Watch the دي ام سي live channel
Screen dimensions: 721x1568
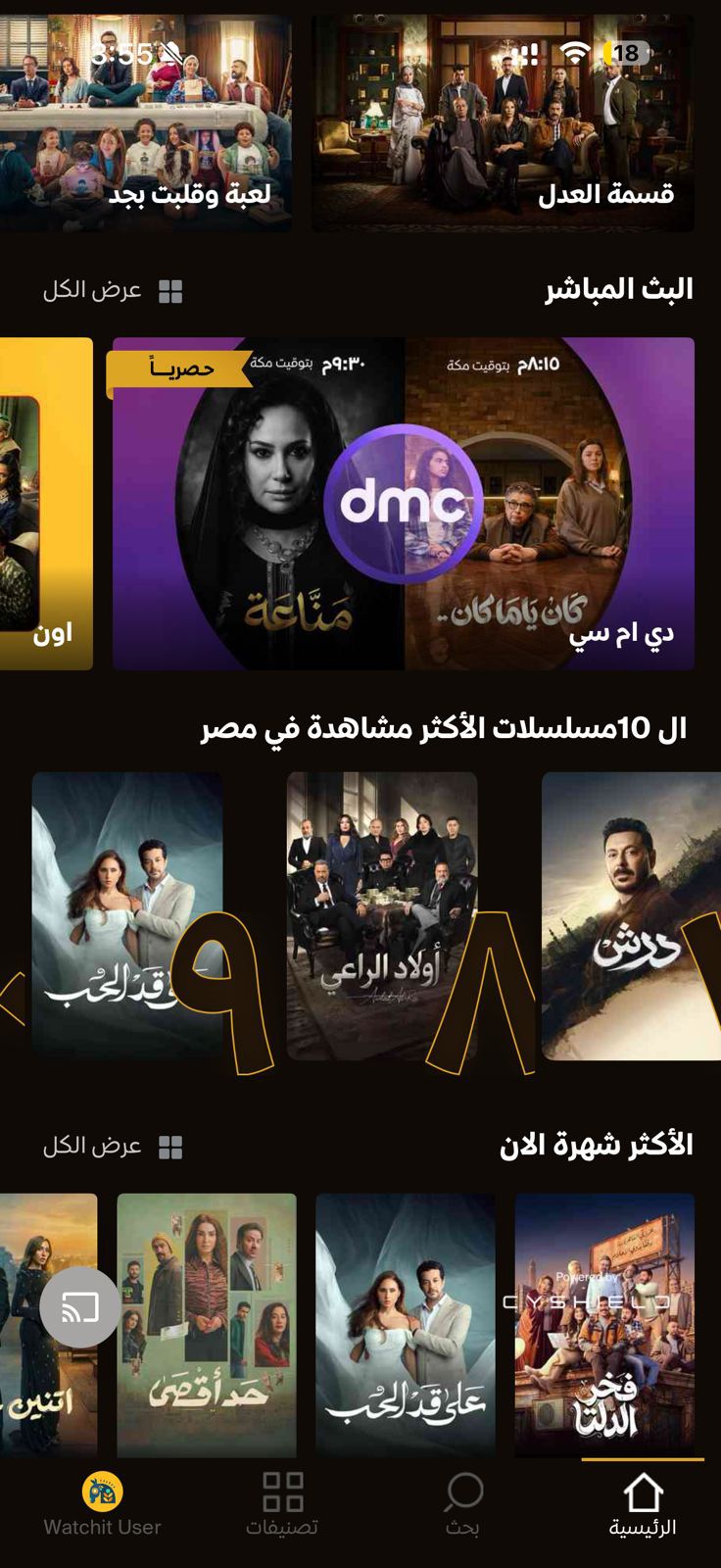[x=403, y=504]
